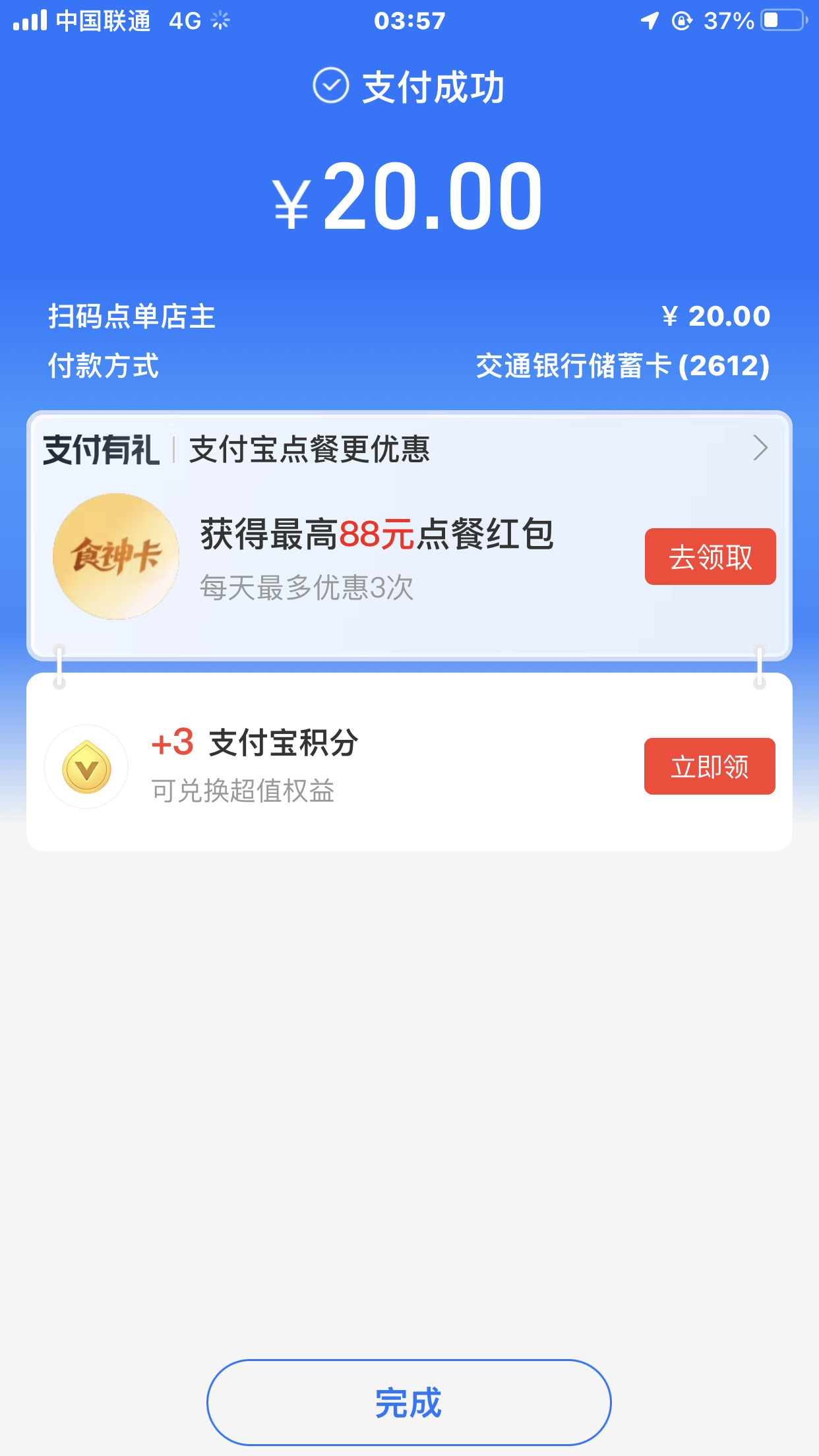Tap the gold Alipay points coin icon
This screenshot has height=1456, width=819.
[86, 766]
